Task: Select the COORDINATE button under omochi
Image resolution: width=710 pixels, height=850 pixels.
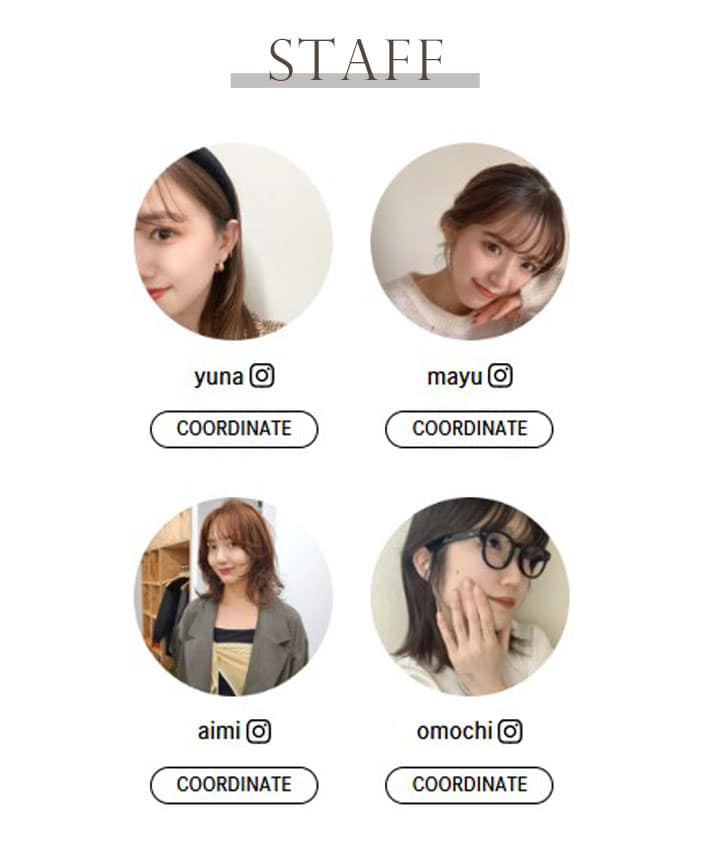Action: (x=469, y=785)
